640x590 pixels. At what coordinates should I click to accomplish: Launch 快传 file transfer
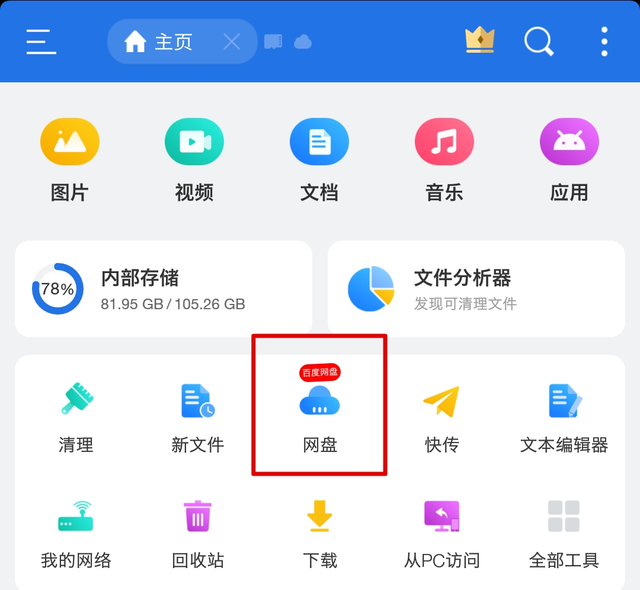[442, 416]
